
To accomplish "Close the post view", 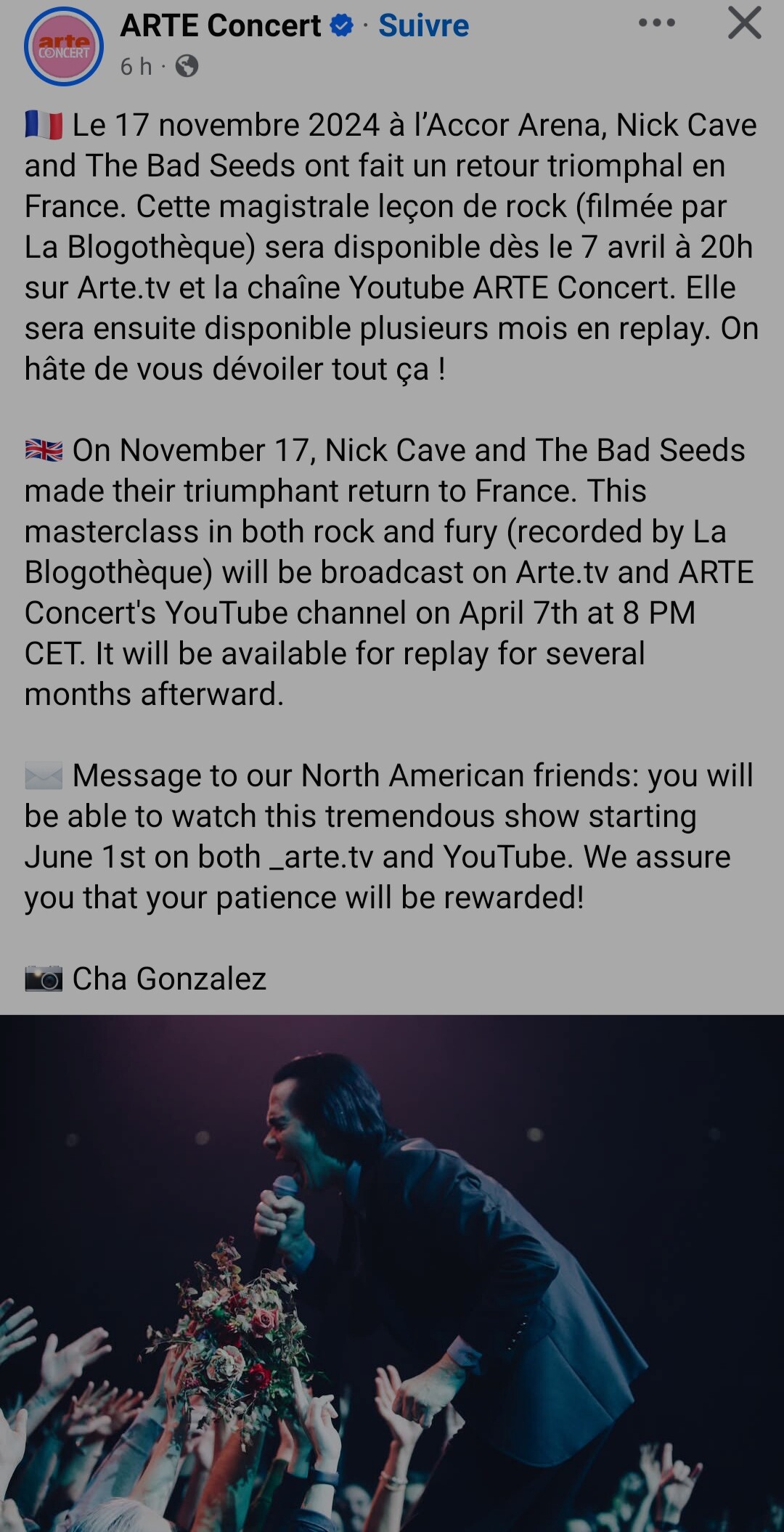I will [744, 23].
